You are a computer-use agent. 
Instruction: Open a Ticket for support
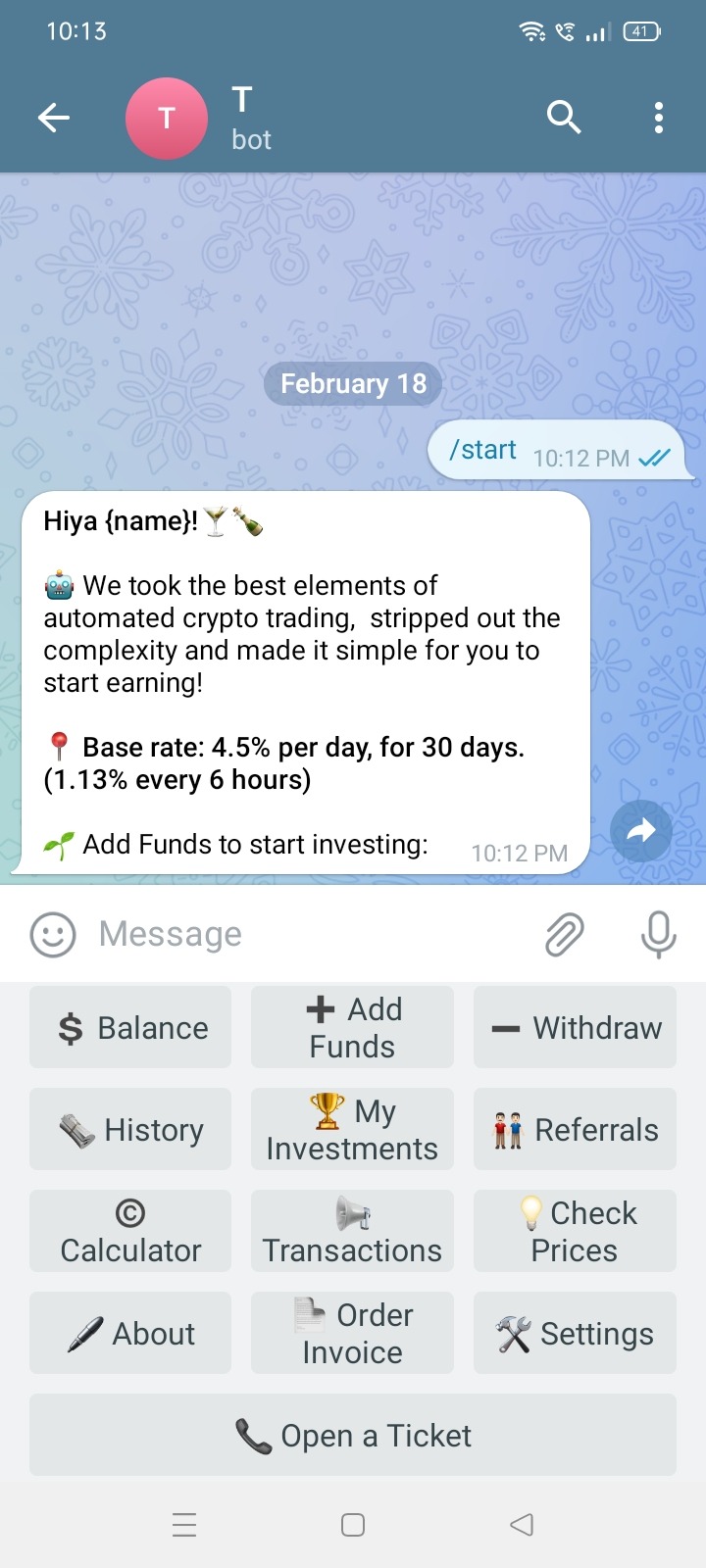pyautogui.click(x=353, y=1435)
